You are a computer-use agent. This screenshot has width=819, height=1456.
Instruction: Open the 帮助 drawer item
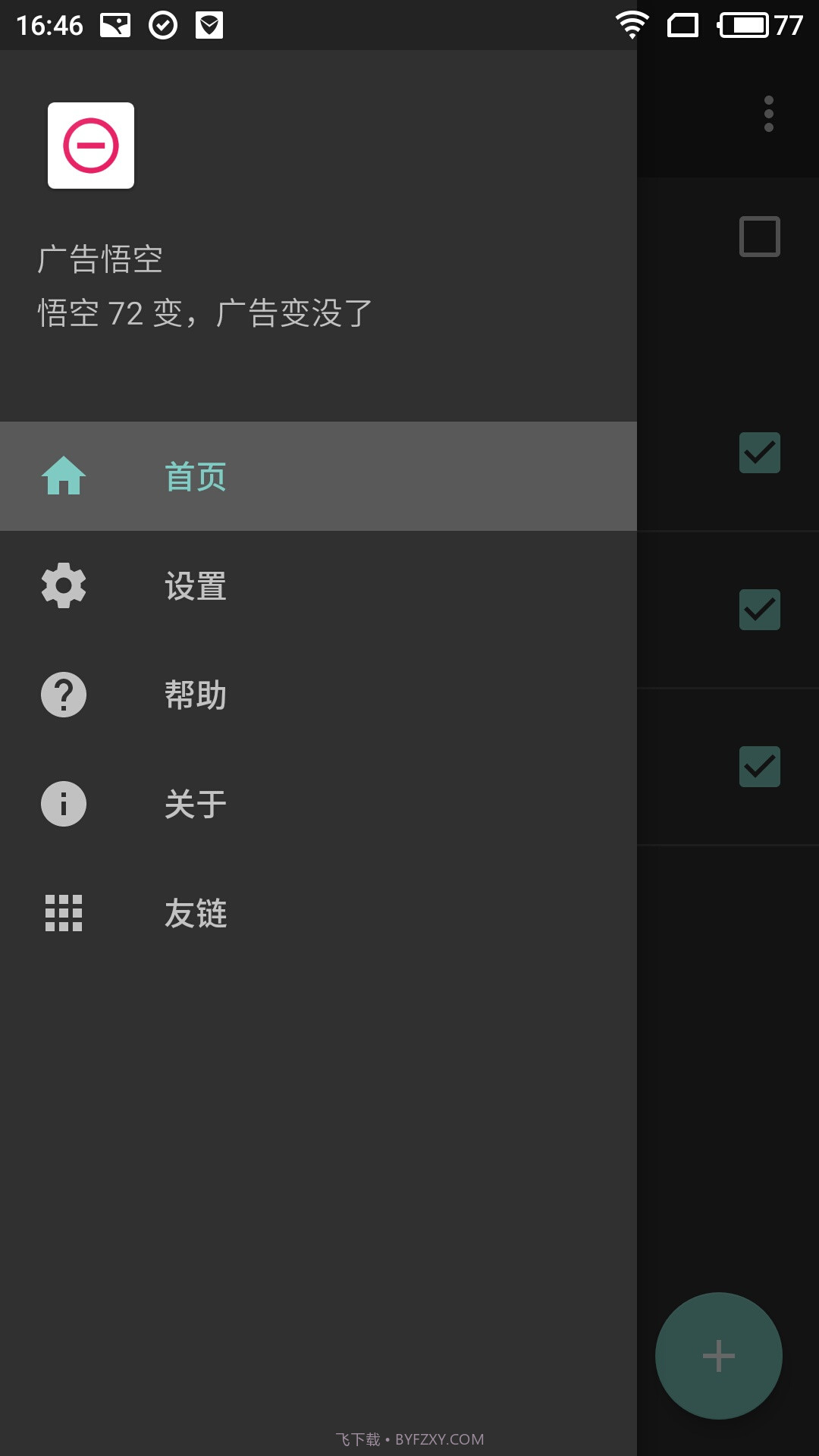tap(196, 695)
